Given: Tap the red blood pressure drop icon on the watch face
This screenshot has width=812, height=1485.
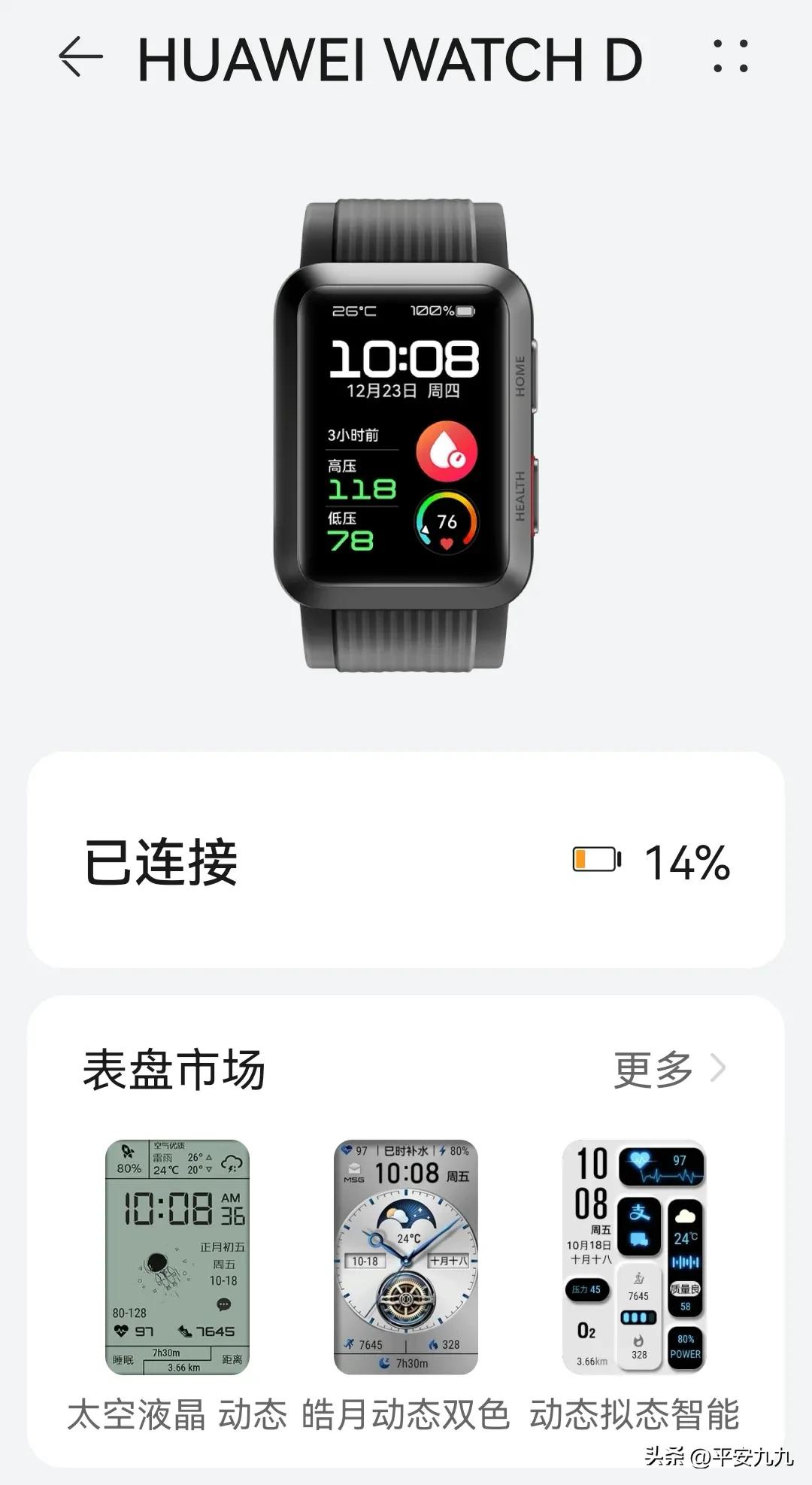Looking at the screenshot, I should click(445, 452).
